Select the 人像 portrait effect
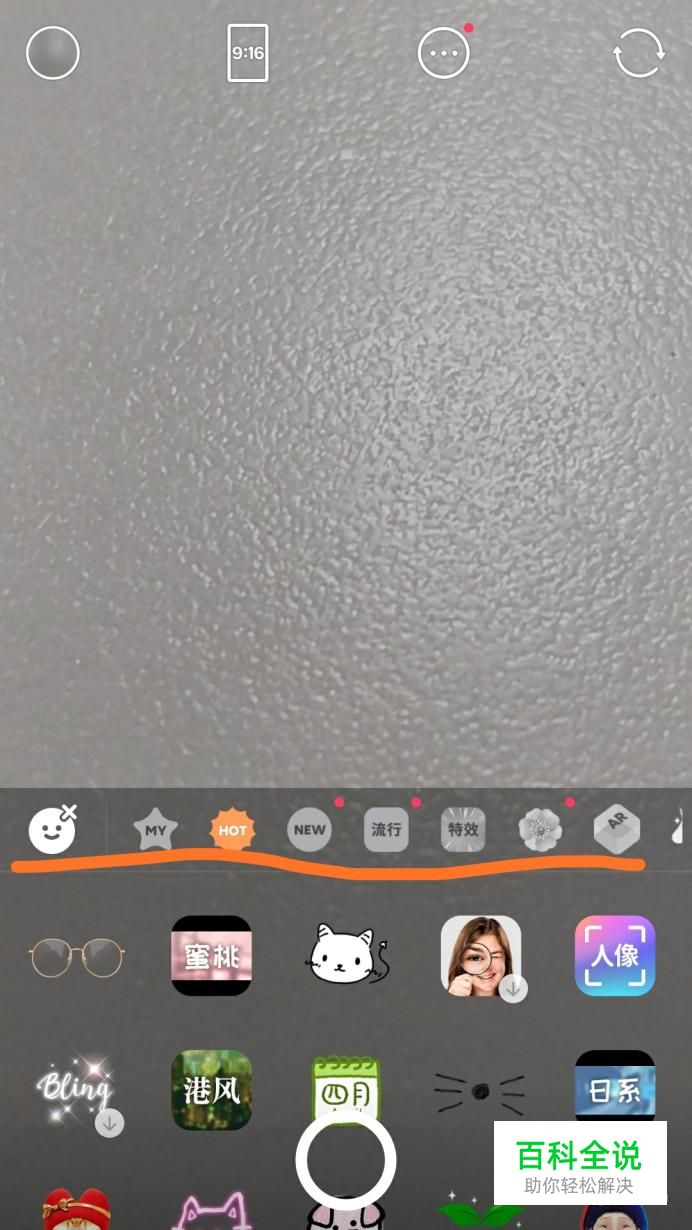The image size is (692, 1230). 615,956
